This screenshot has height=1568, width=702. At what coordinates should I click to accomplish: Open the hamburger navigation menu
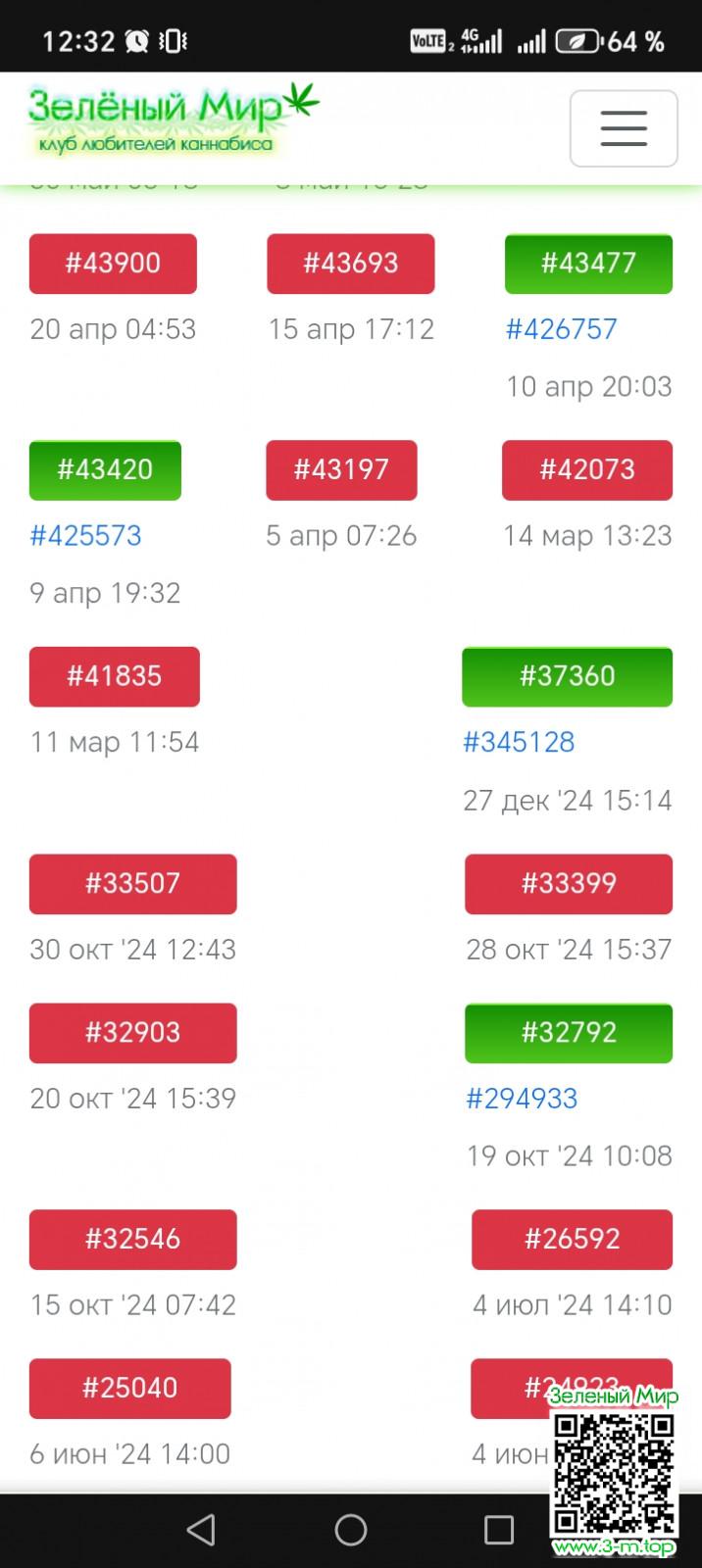coord(624,128)
